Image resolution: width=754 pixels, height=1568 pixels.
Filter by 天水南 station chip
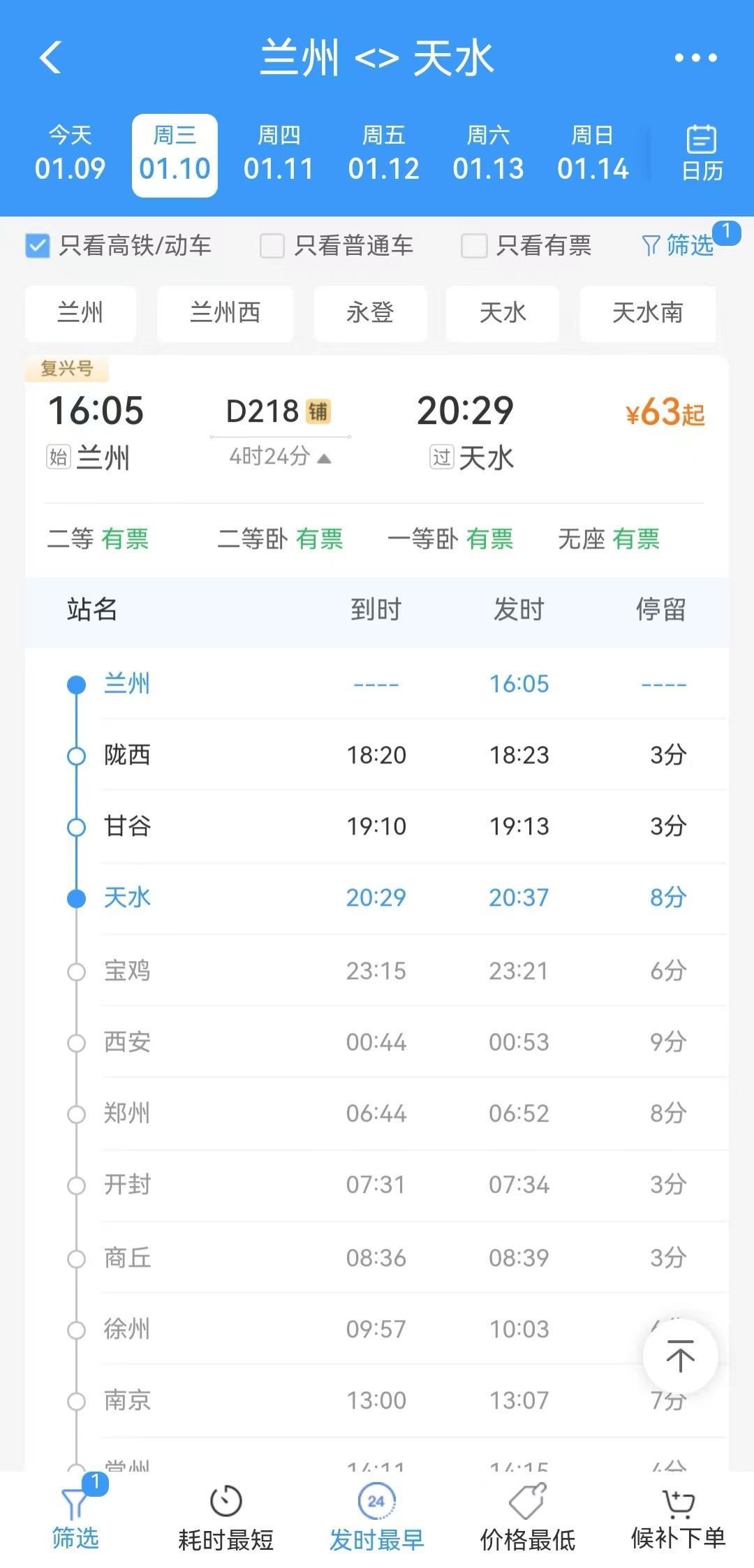pyautogui.click(x=647, y=313)
